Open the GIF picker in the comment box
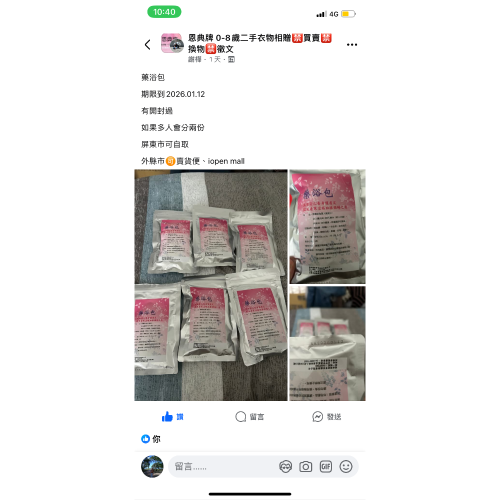Image resolution: width=500 pixels, height=500 pixels. coord(326,467)
